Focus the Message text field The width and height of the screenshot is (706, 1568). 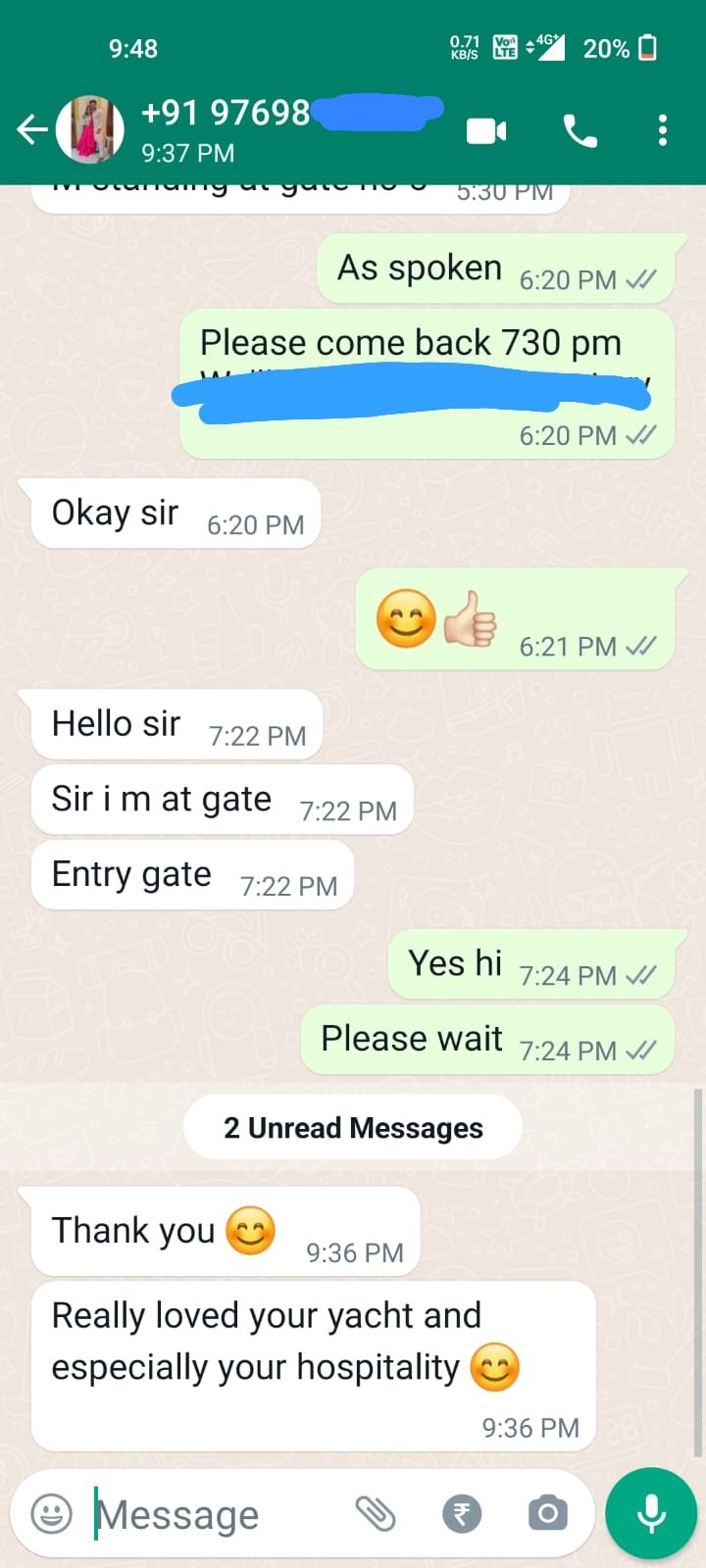click(216, 1514)
